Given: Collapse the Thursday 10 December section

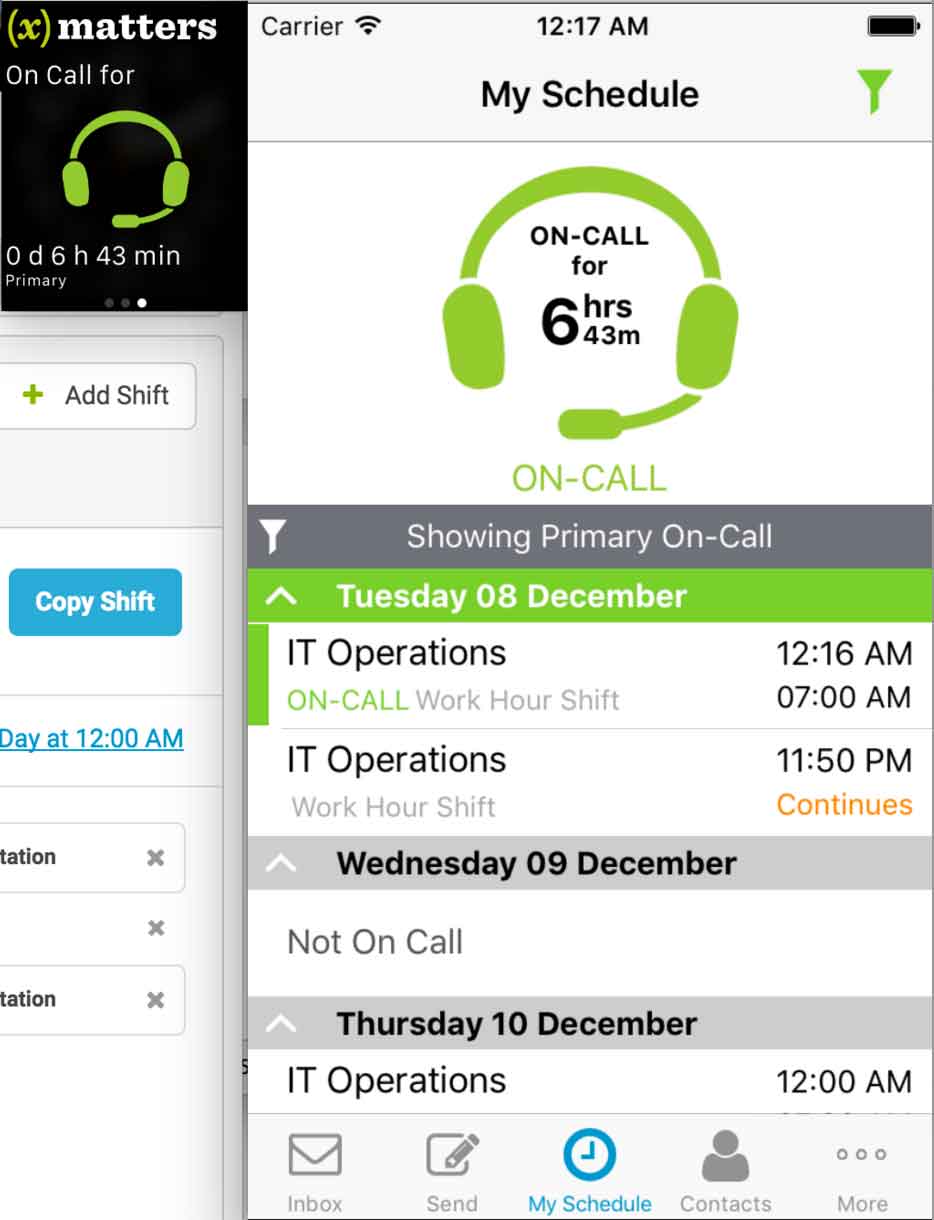Looking at the screenshot, I should [283, 1024].
